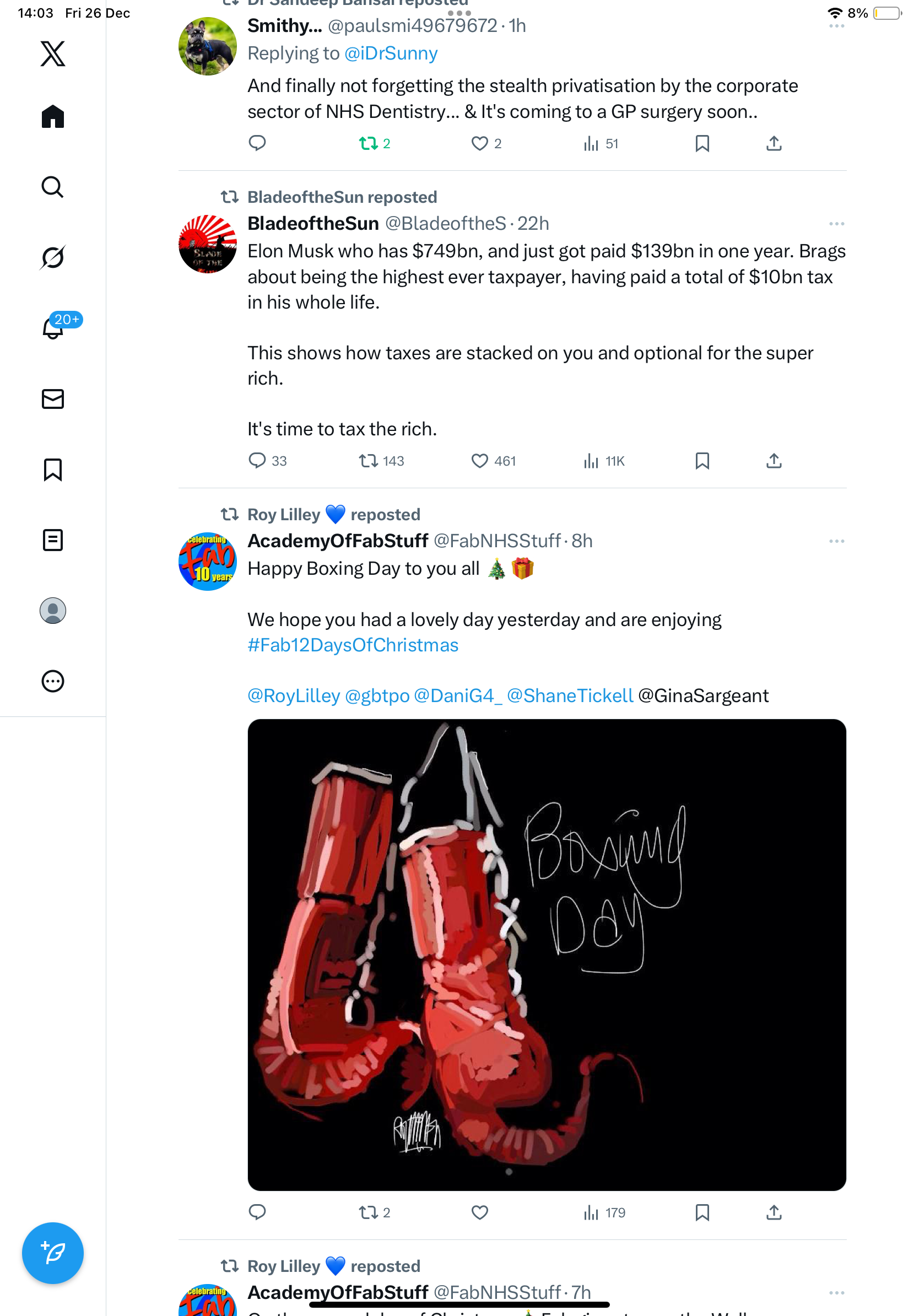Share the Happy Boxing Day post
Viewport: 919px width, 1316px height.
774,1212
